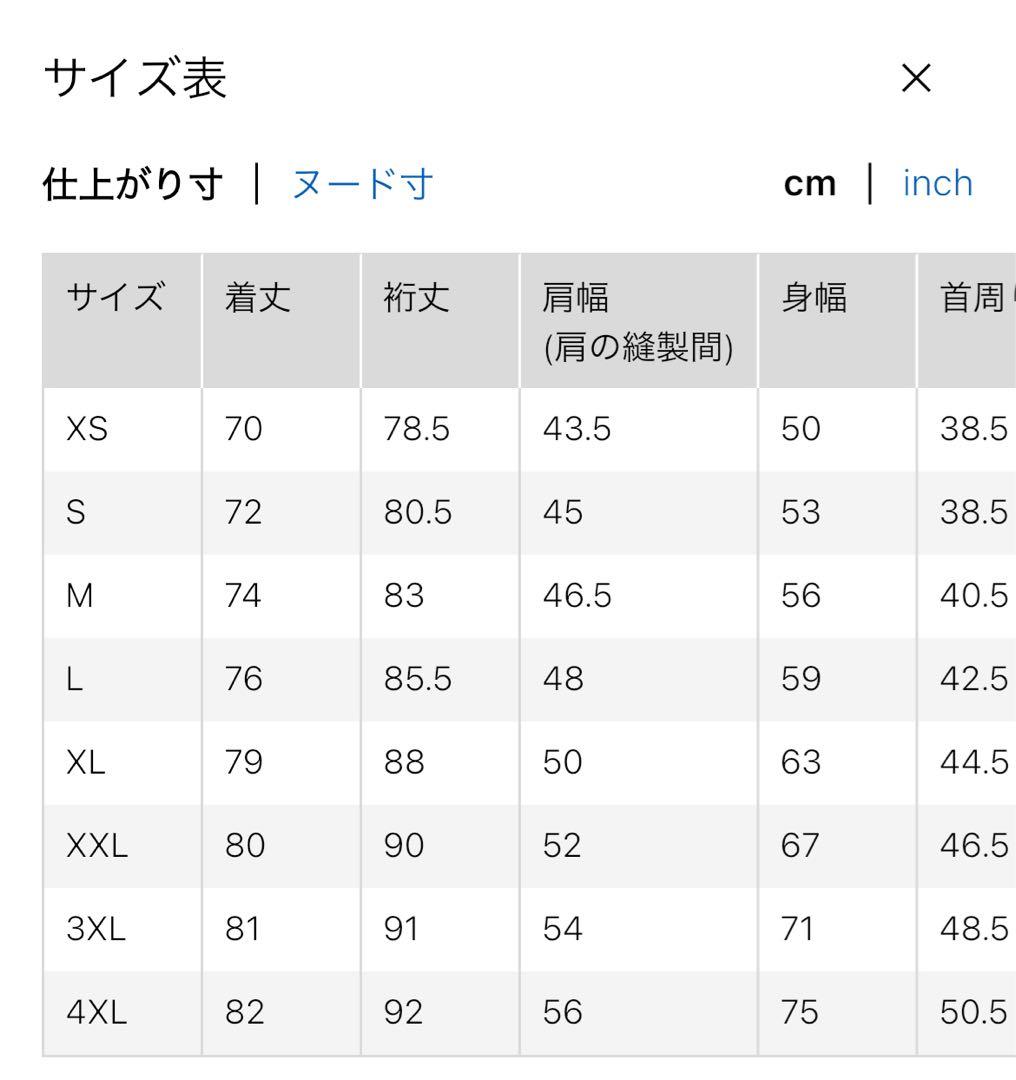
Task: Switch units to inch
Action: [x=937, y=183]
